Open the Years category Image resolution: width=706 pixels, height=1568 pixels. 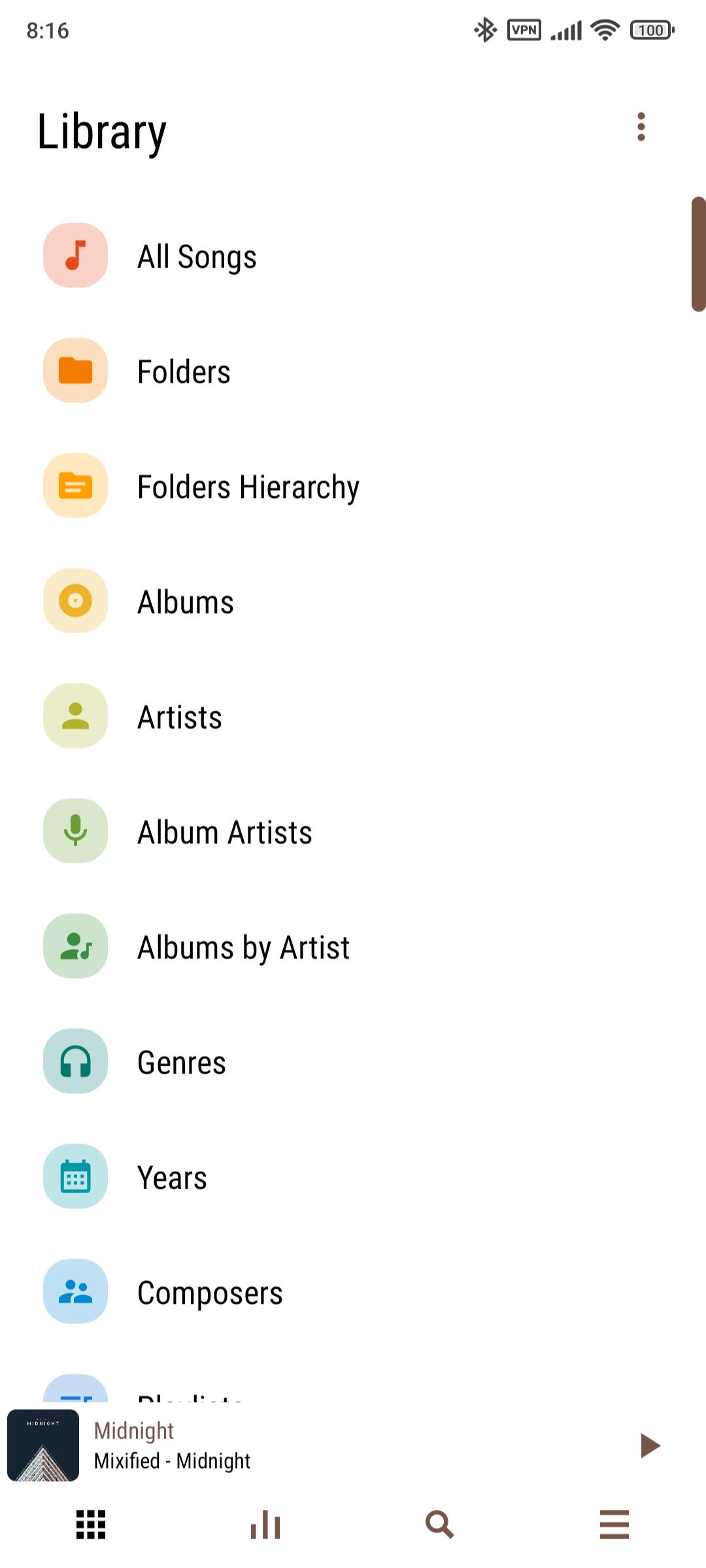tap(353, 1177)
